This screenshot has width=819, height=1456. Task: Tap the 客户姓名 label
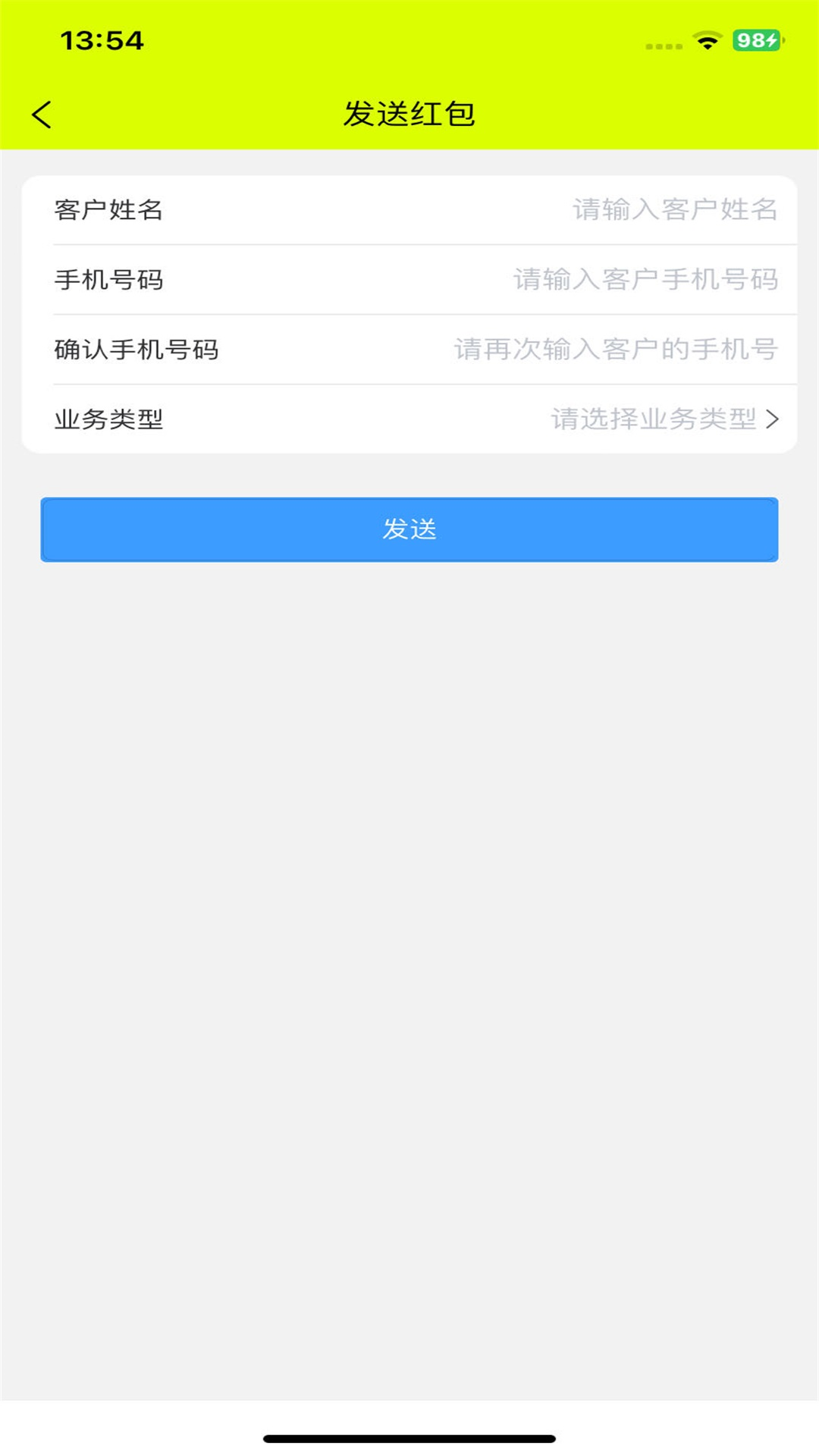pos(110,211)
